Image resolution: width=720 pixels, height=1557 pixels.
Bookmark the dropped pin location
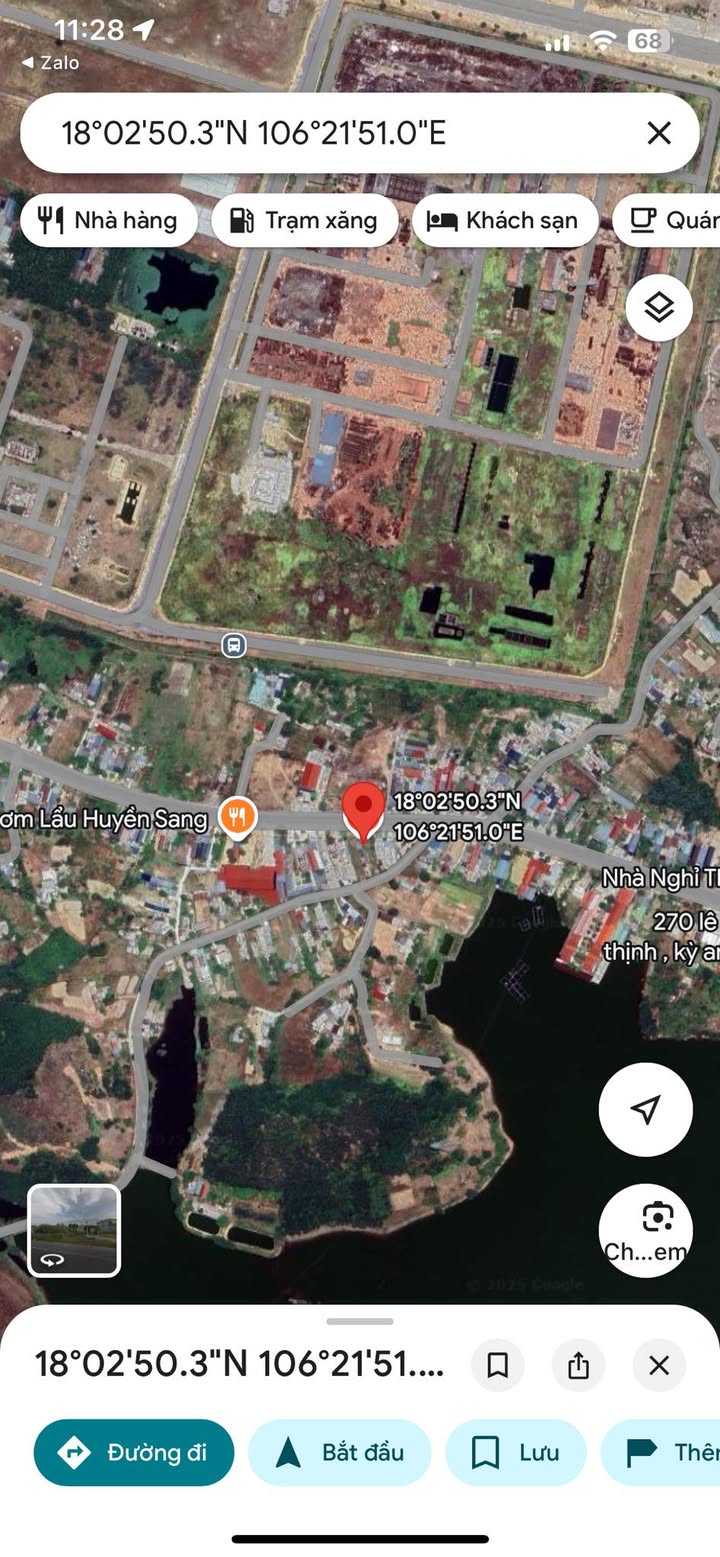click(x=498, y=1365)
